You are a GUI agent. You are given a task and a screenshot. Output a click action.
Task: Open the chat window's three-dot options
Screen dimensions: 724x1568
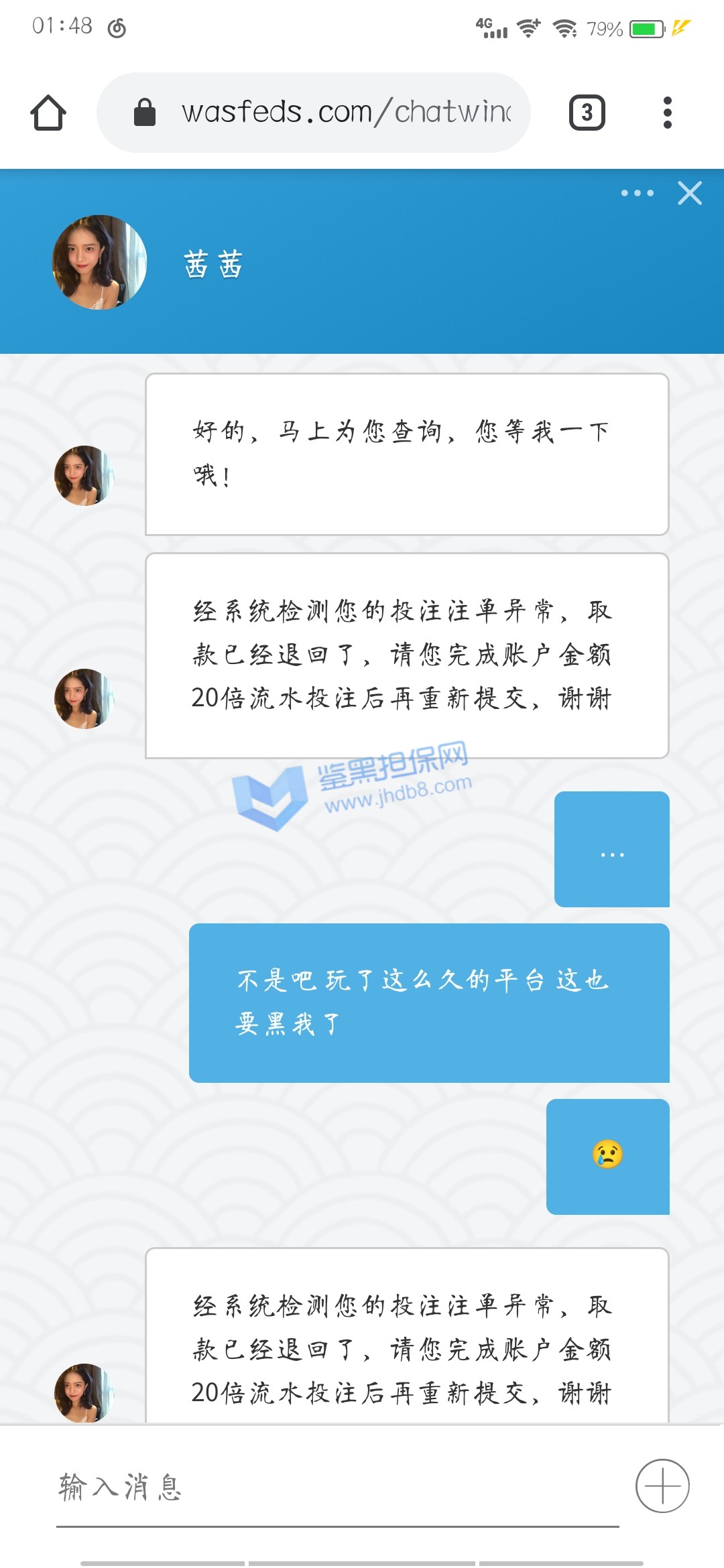[x=637, y=193]
